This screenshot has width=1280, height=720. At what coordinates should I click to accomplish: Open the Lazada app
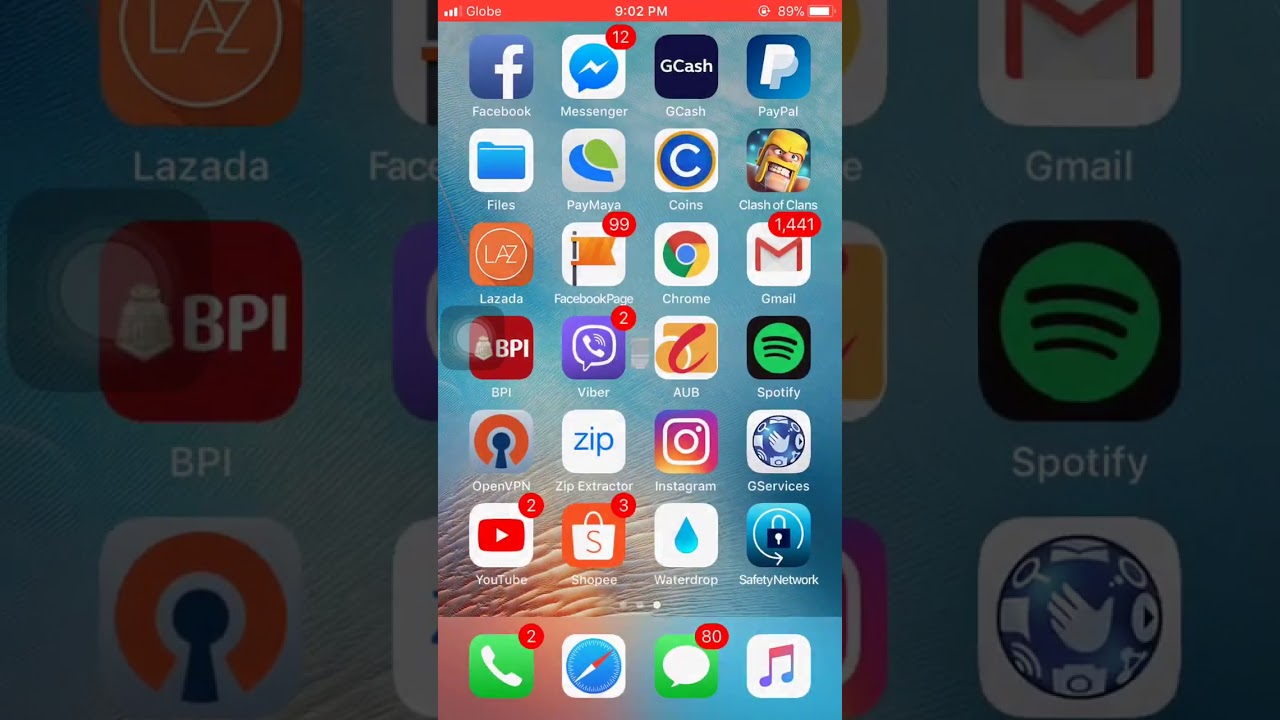pos(501,254)
